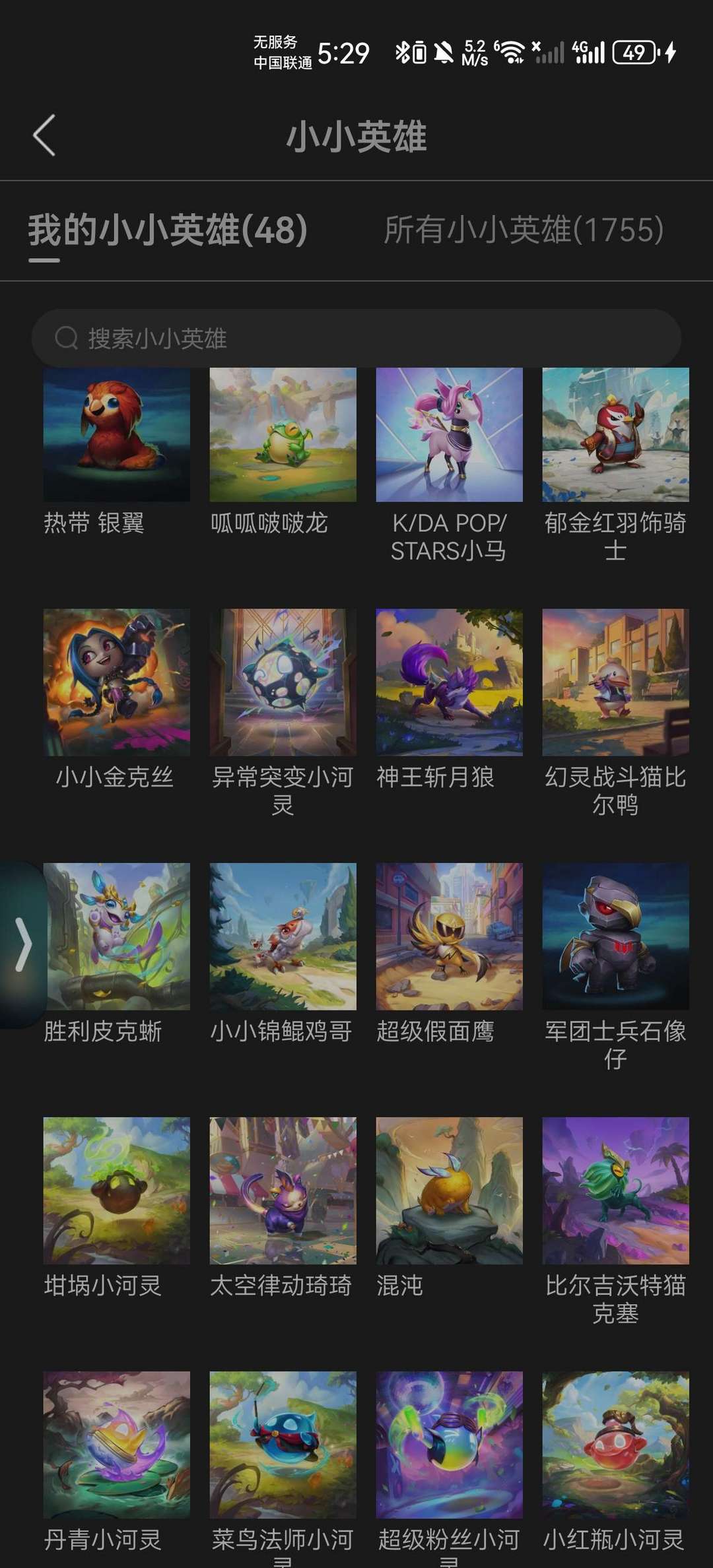Open 军团士兵石像仔 tile
The height and width of the screenshot is (1568, 713).
click(616, 936)
